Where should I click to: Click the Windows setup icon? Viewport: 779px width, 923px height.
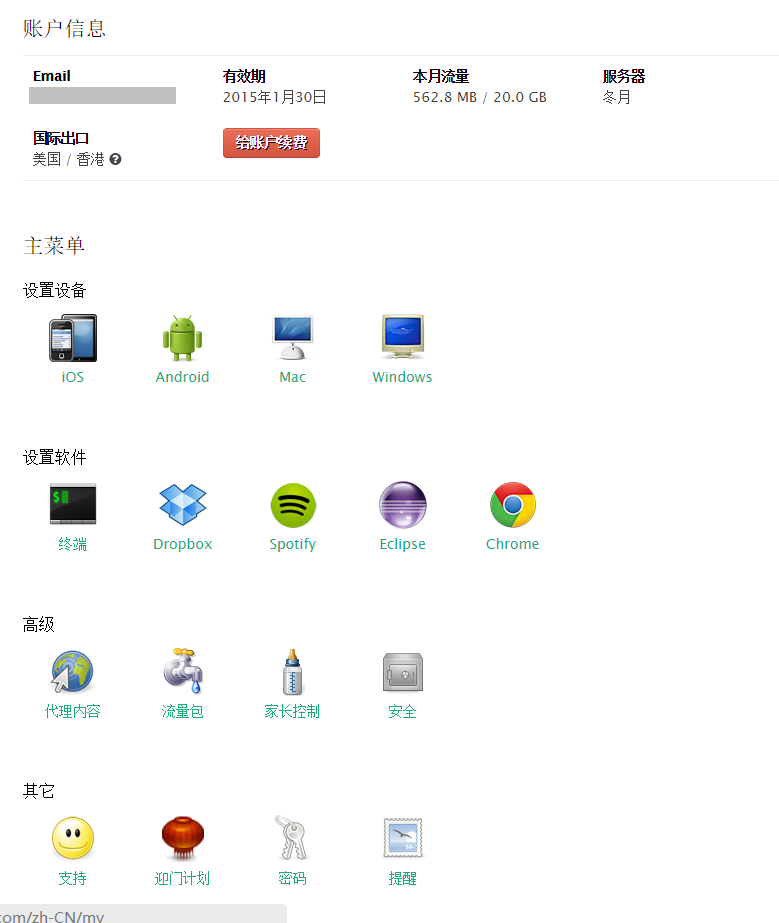pyautogui.click(x=402, y=338)
